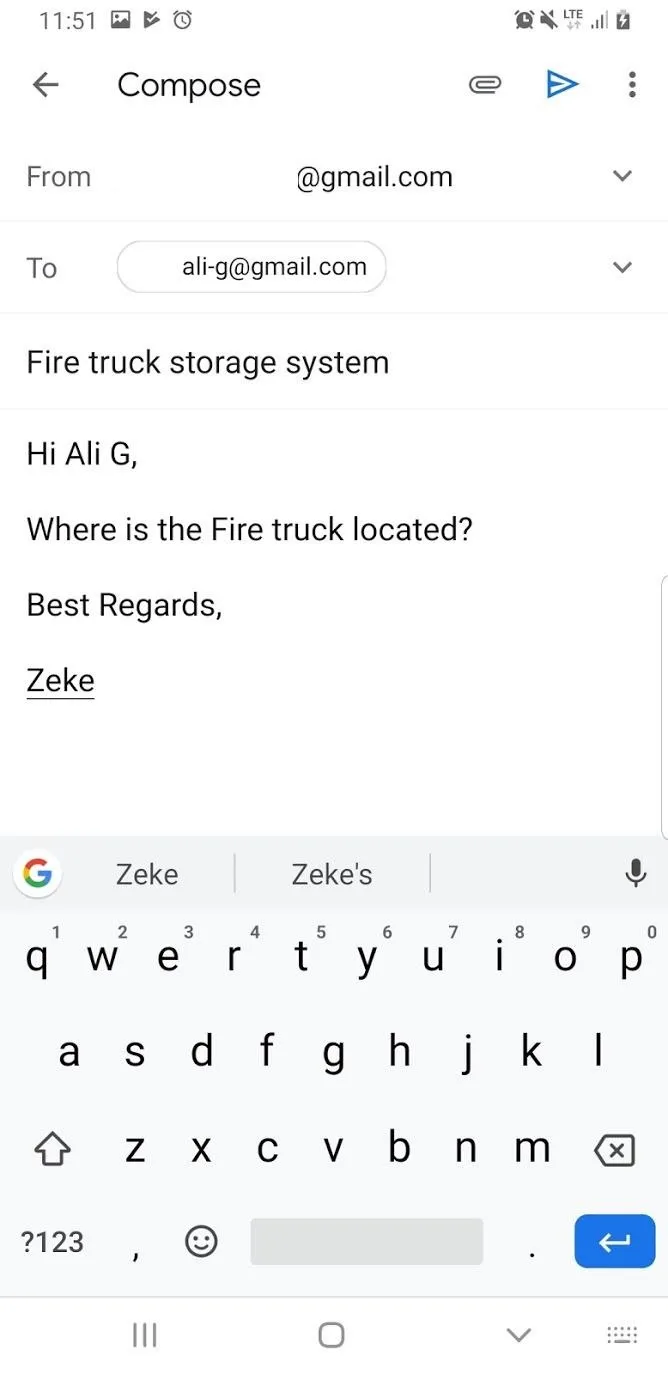This screenshot has width=668, height=1374.
Task: Go back from the Compose screen
Action: point(46,85)
